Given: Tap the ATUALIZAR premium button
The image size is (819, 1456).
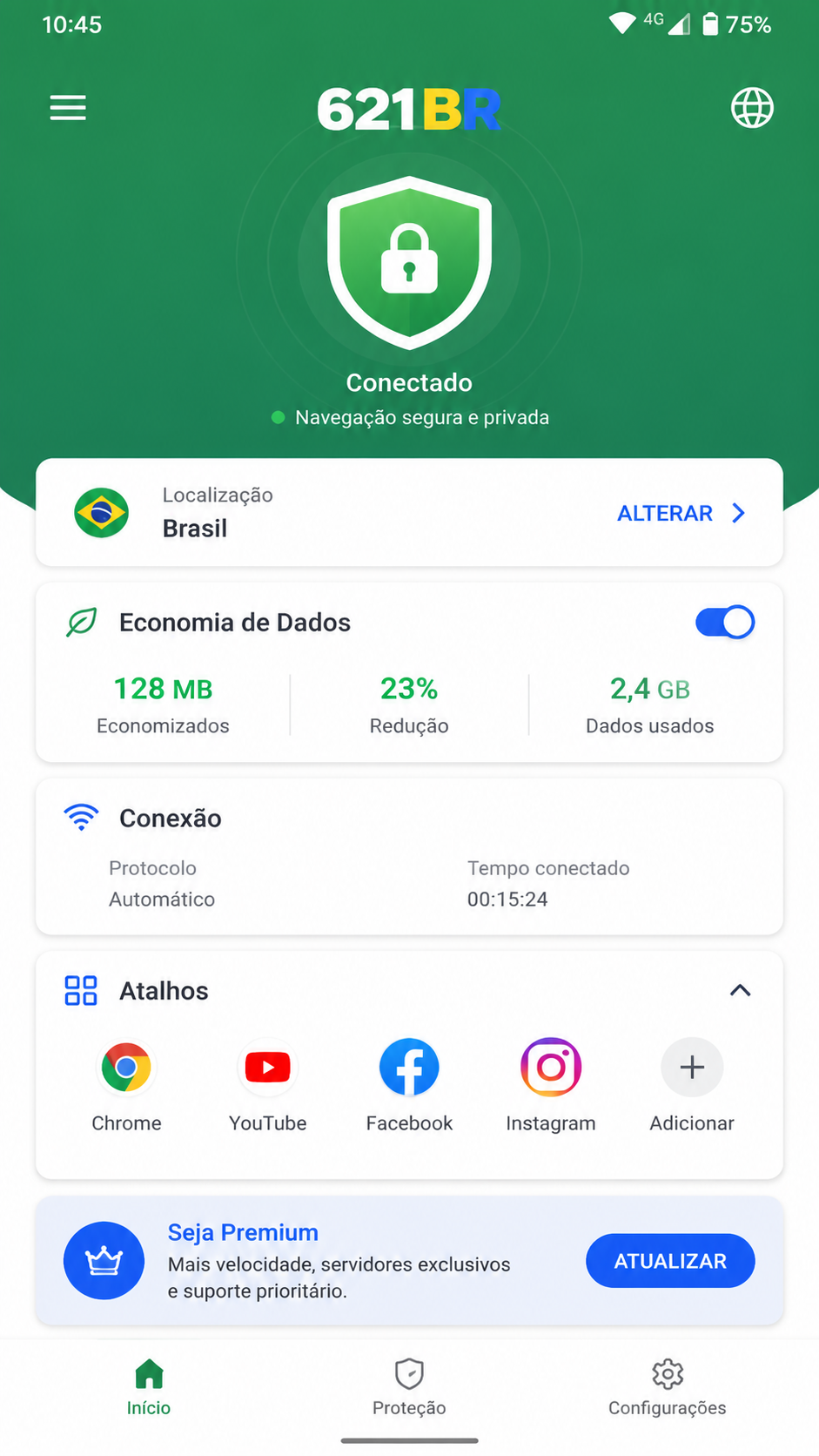Looking at the screenshot, I should 670,1261.
